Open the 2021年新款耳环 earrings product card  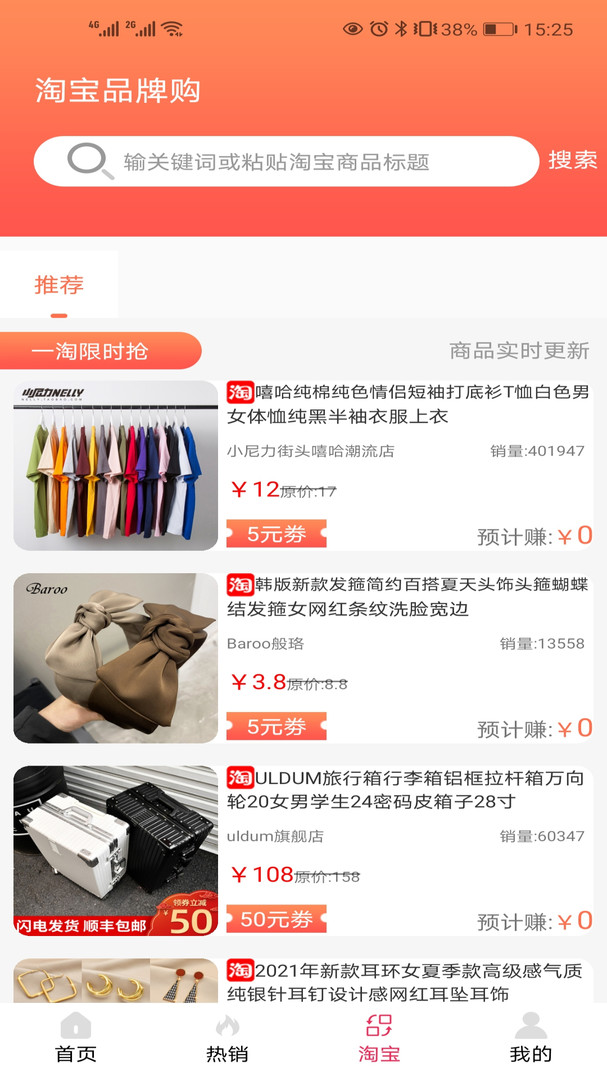303,981
